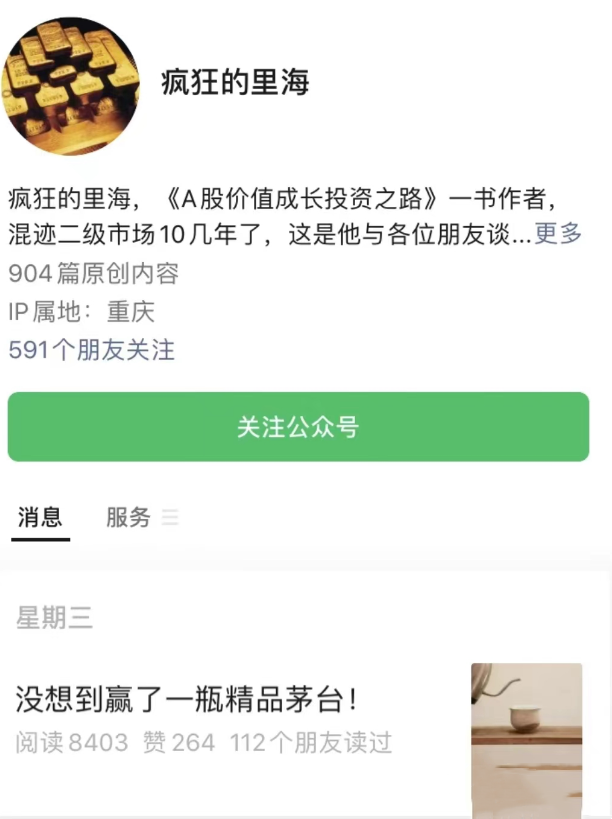Select the 消息 tab
612x819 pixels.
[x=40, y=517]
